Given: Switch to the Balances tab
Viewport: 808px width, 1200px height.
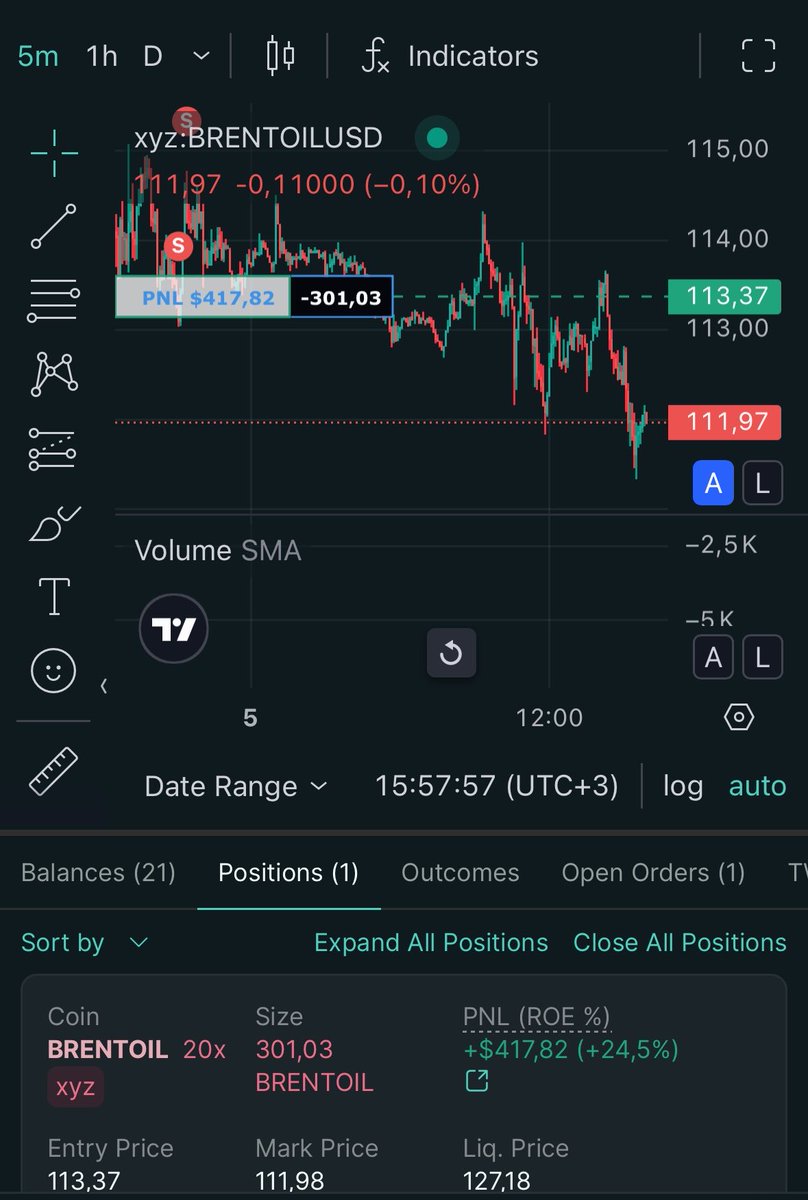Looking at the screenshot, I should coord(98,872).
